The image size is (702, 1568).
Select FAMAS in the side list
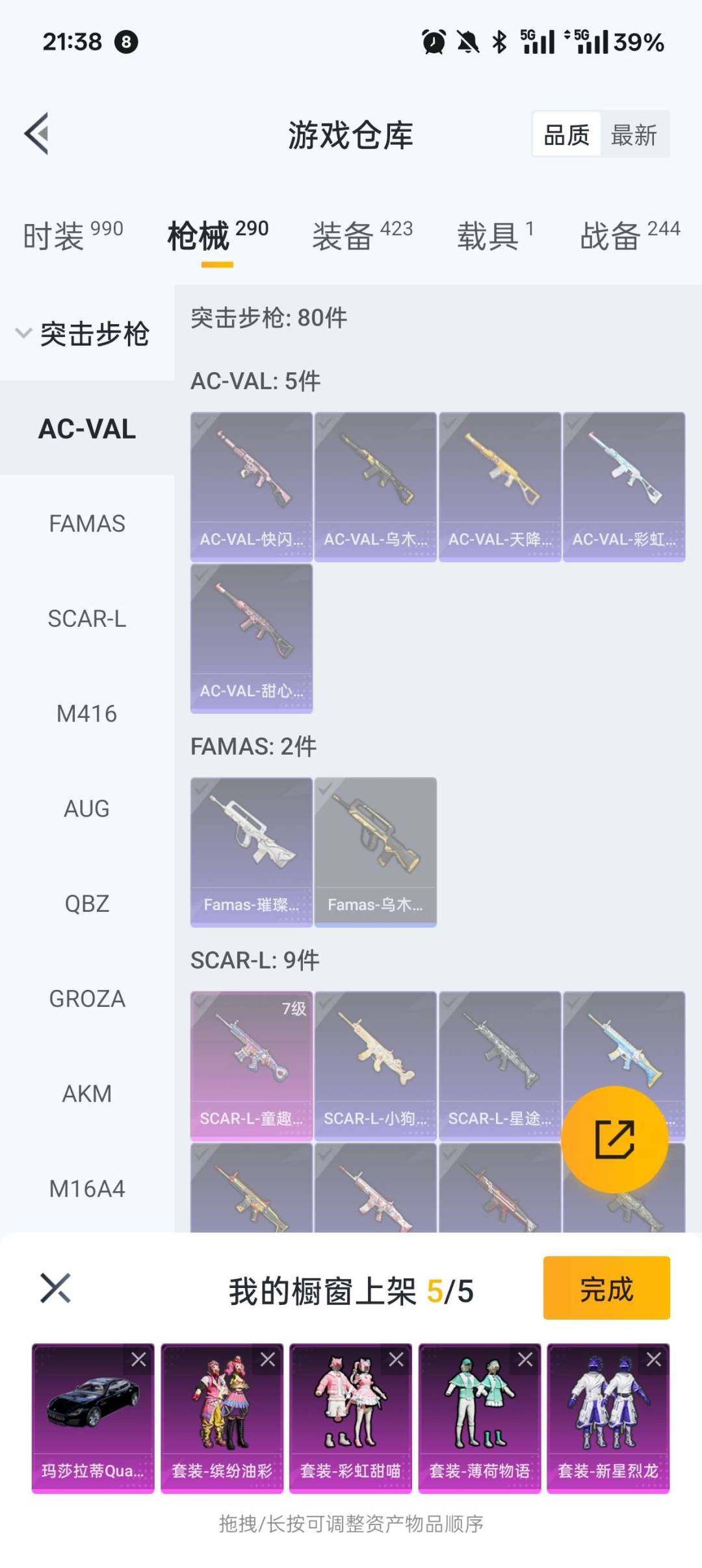tap(87, 524)
